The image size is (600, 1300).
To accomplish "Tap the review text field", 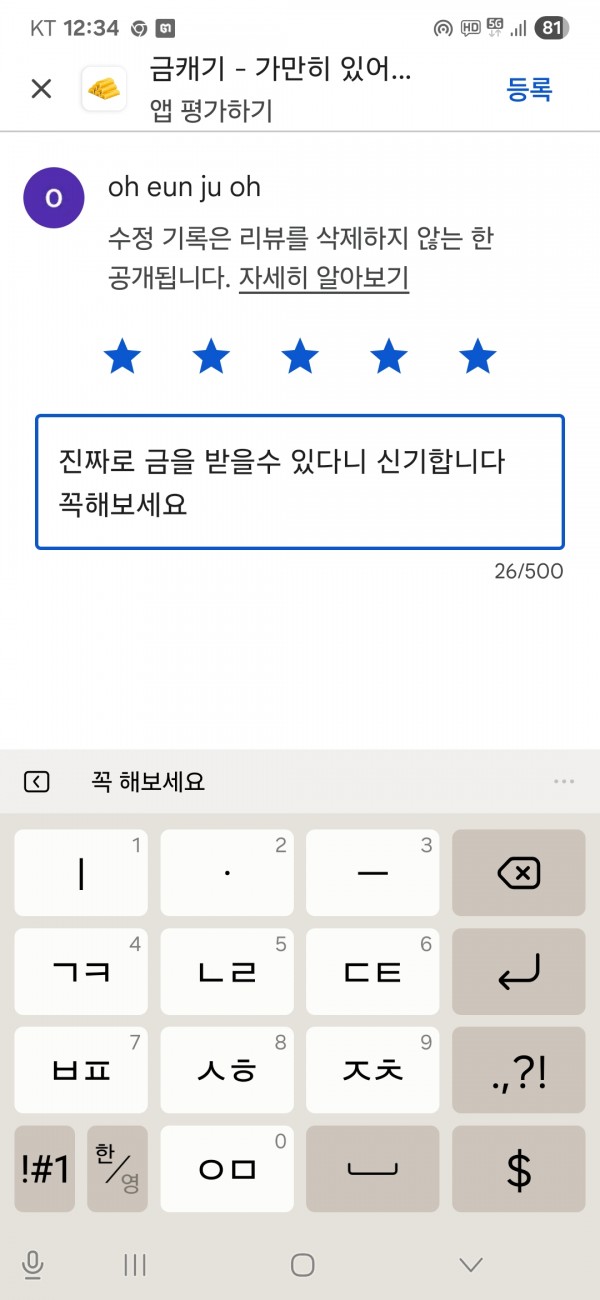I will tap(300, 482).
